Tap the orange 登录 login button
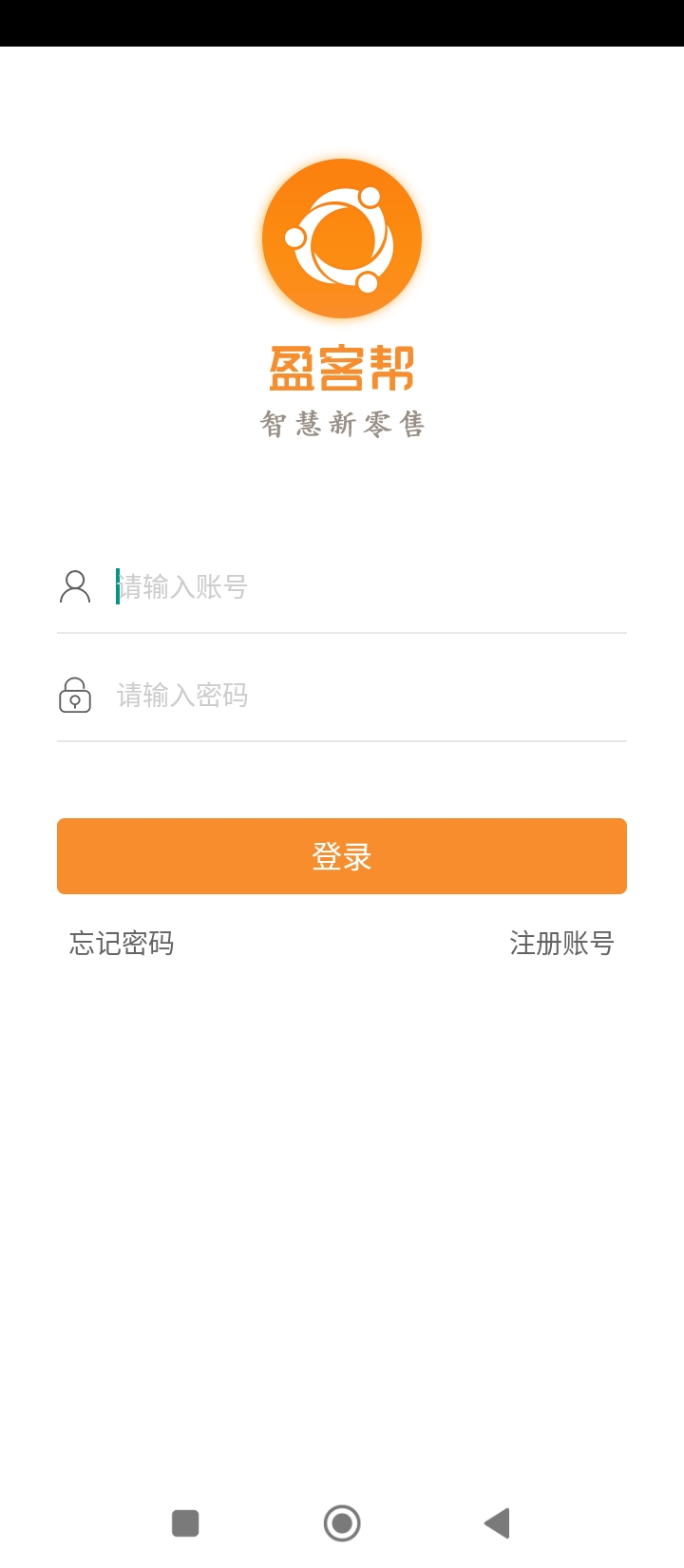 (342, 856)
